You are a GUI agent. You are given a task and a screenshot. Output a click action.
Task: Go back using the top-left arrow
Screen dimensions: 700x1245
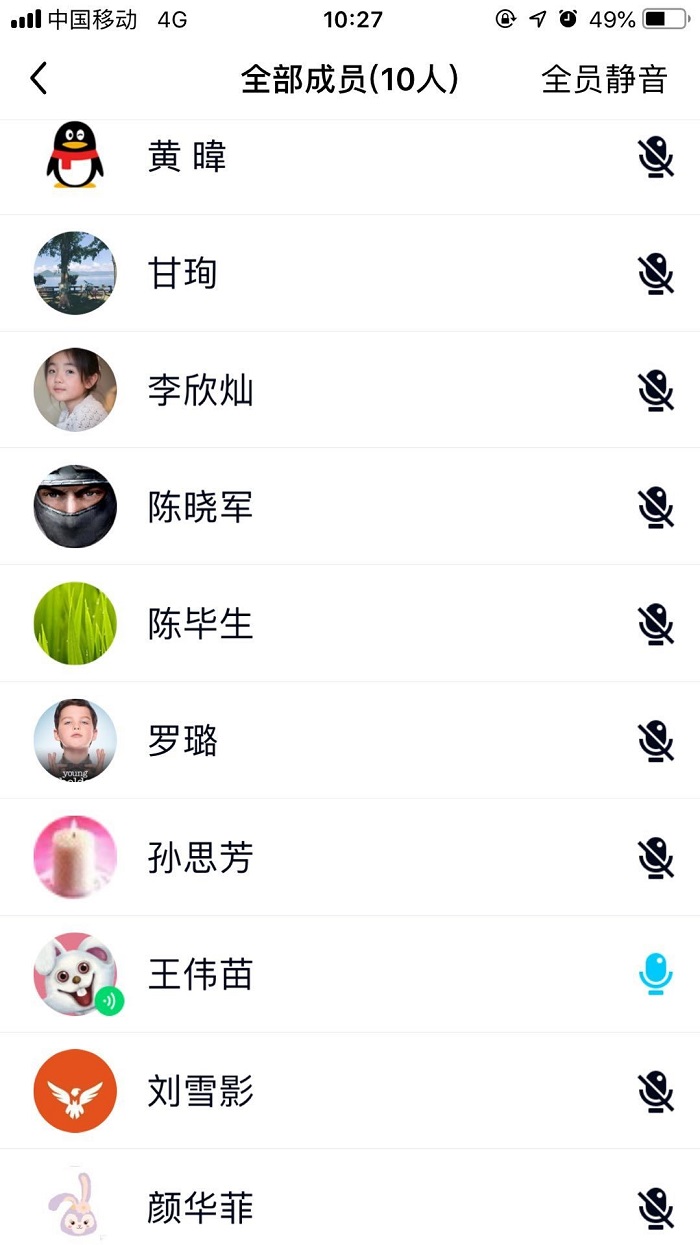click(39, 78)
